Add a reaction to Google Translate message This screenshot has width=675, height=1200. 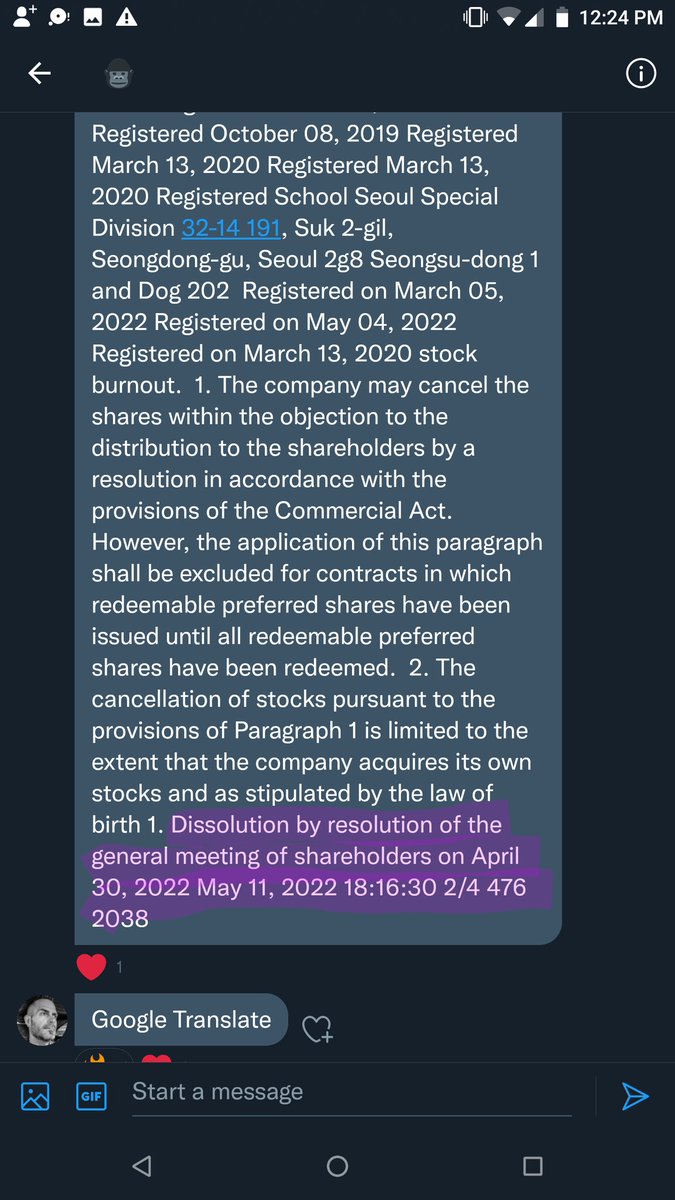pos(318,1029)
